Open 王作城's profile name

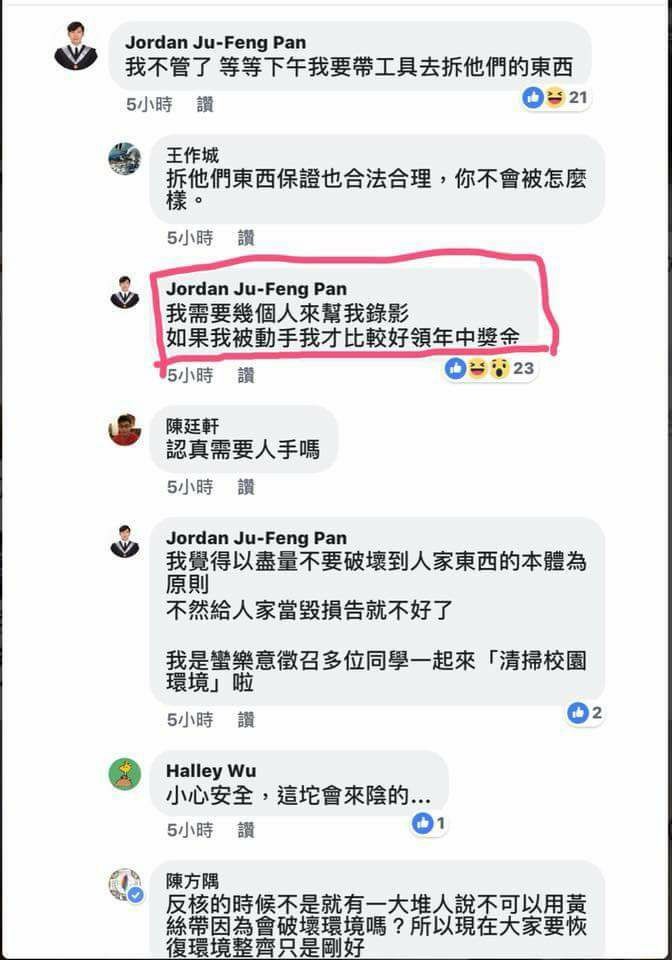(x=192, y=155)
